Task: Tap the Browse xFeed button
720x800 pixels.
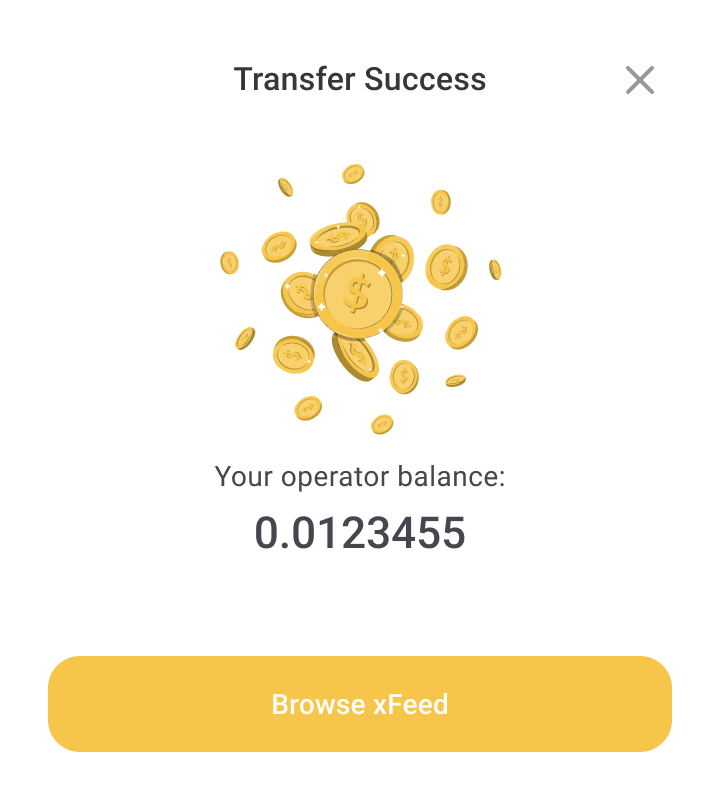Action: click(360, 704)
